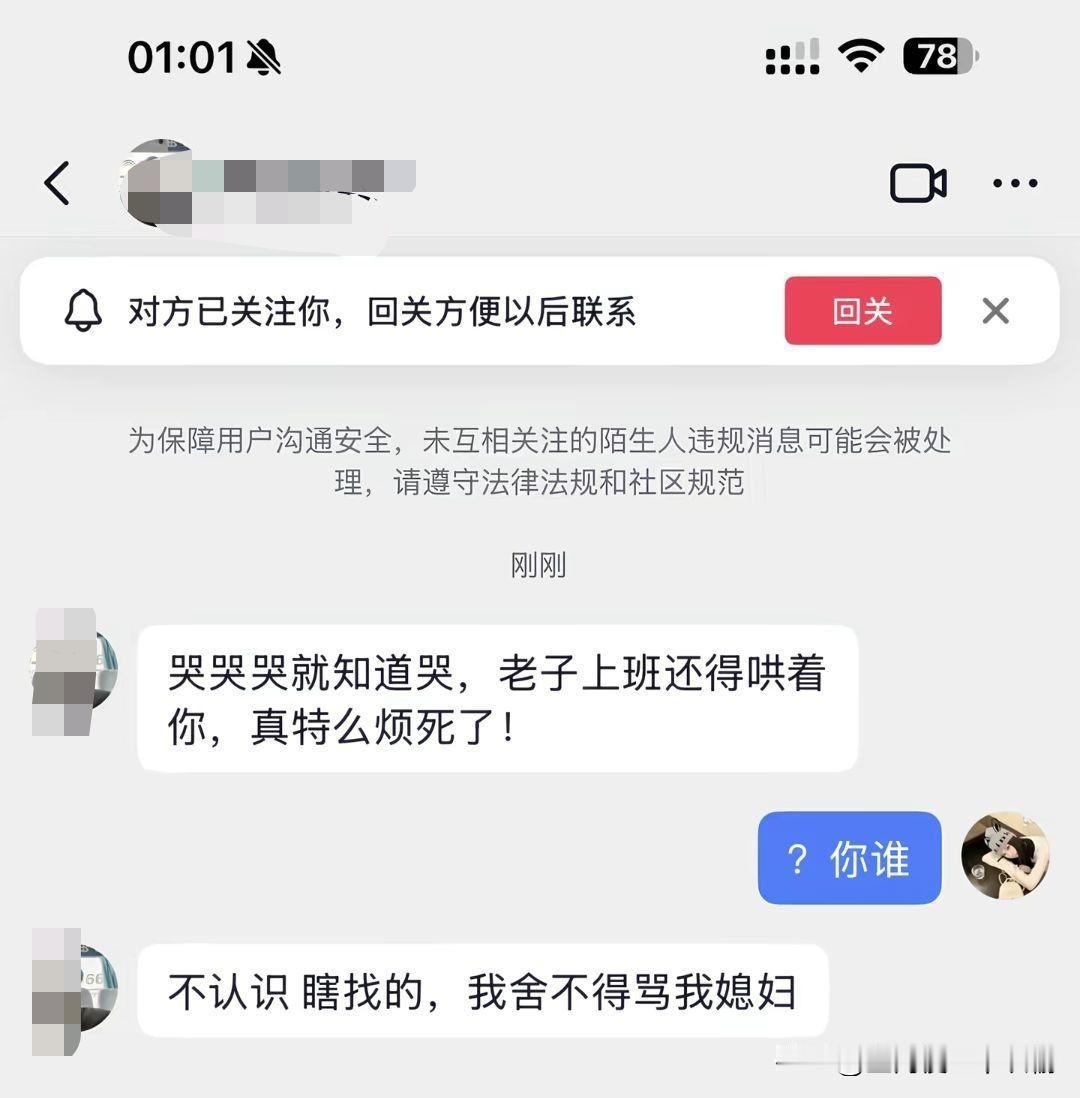Tap the 刚刚 timestamp label

[539, 565]
